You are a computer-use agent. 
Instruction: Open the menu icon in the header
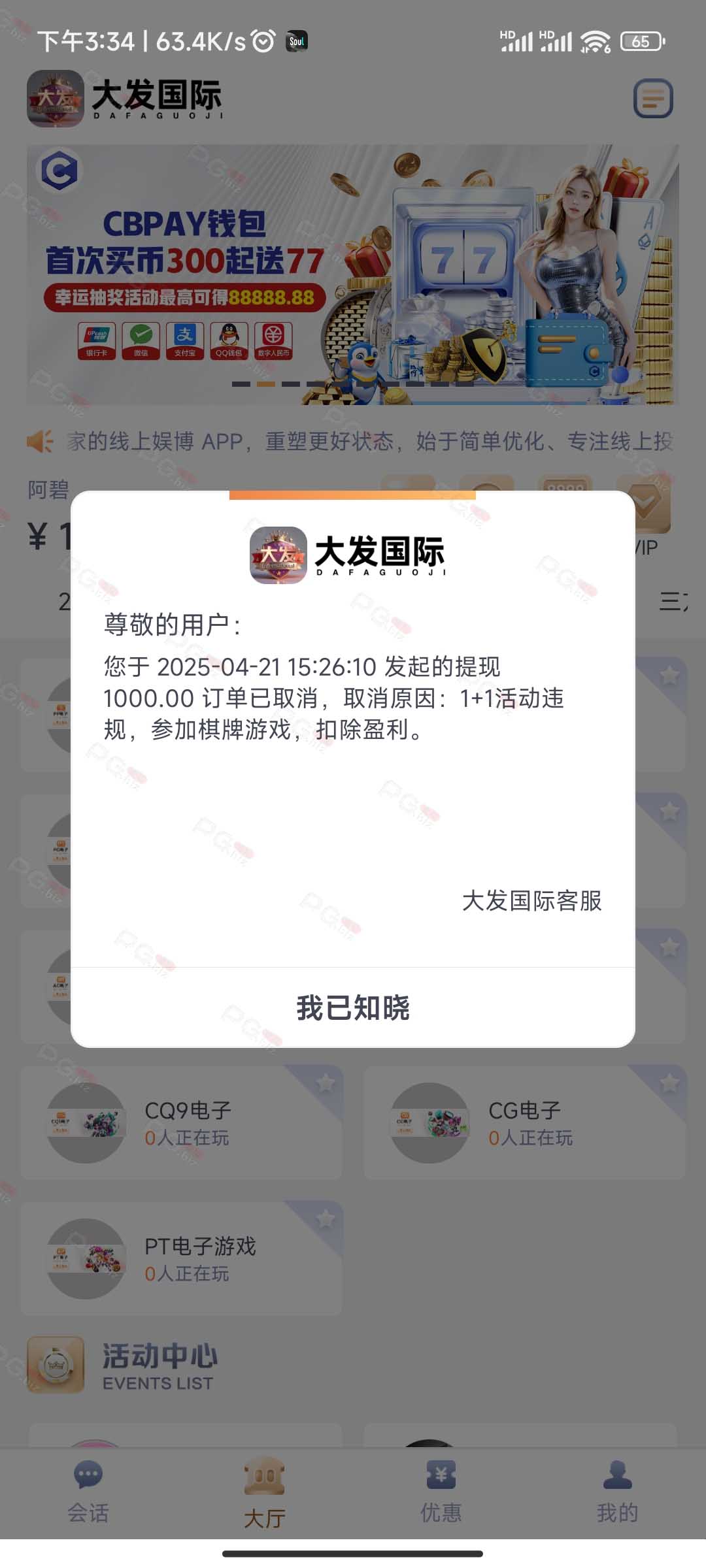click(653, 99)
